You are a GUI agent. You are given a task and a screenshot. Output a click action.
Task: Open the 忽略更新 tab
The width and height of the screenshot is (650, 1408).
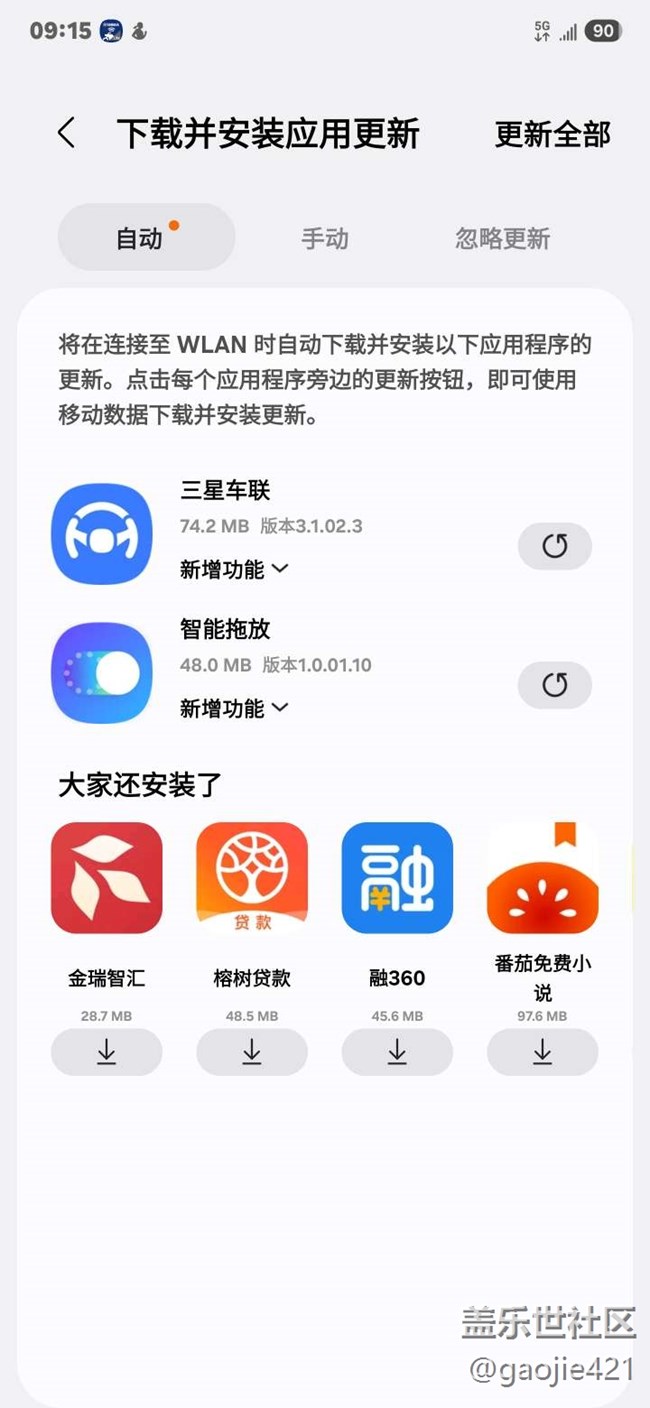502,239
